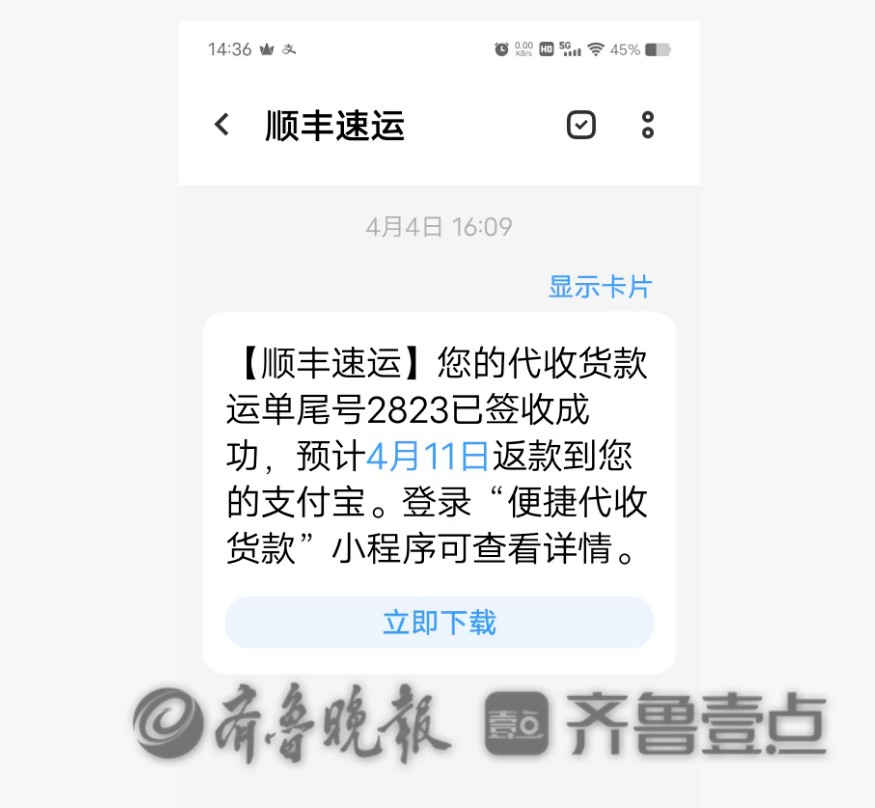Go back from the 顺丰速运 conversation
The width and height of the screenshot is (875, 808).
(222, 125)
